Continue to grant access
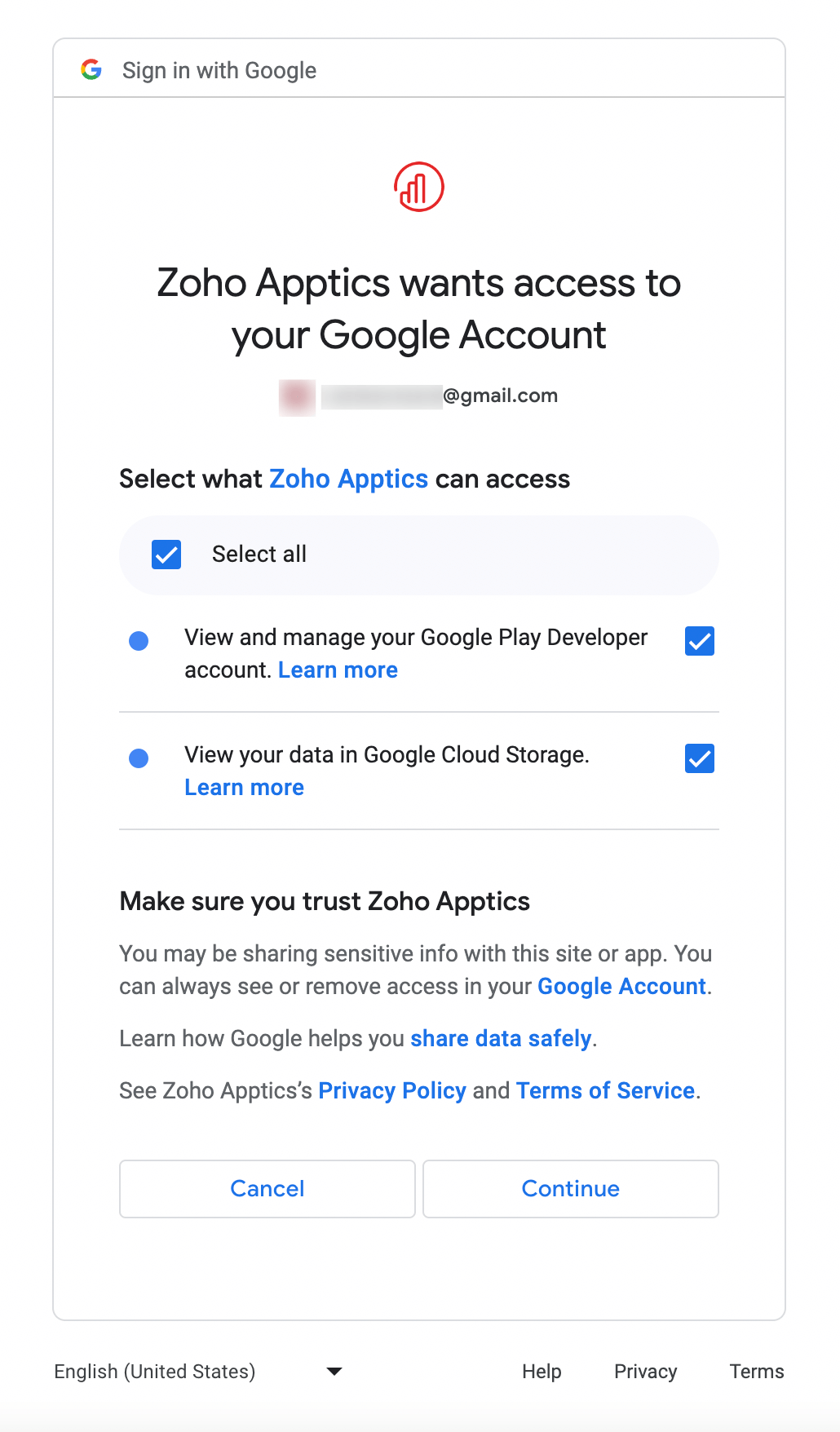840x1432 pixels. [571, 1189]
